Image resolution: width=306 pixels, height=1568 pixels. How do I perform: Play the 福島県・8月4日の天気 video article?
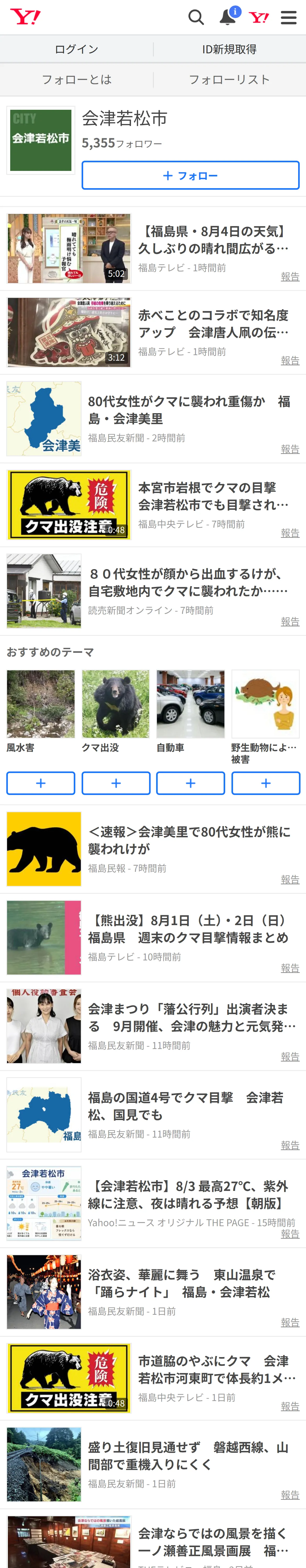pos(153,248)
